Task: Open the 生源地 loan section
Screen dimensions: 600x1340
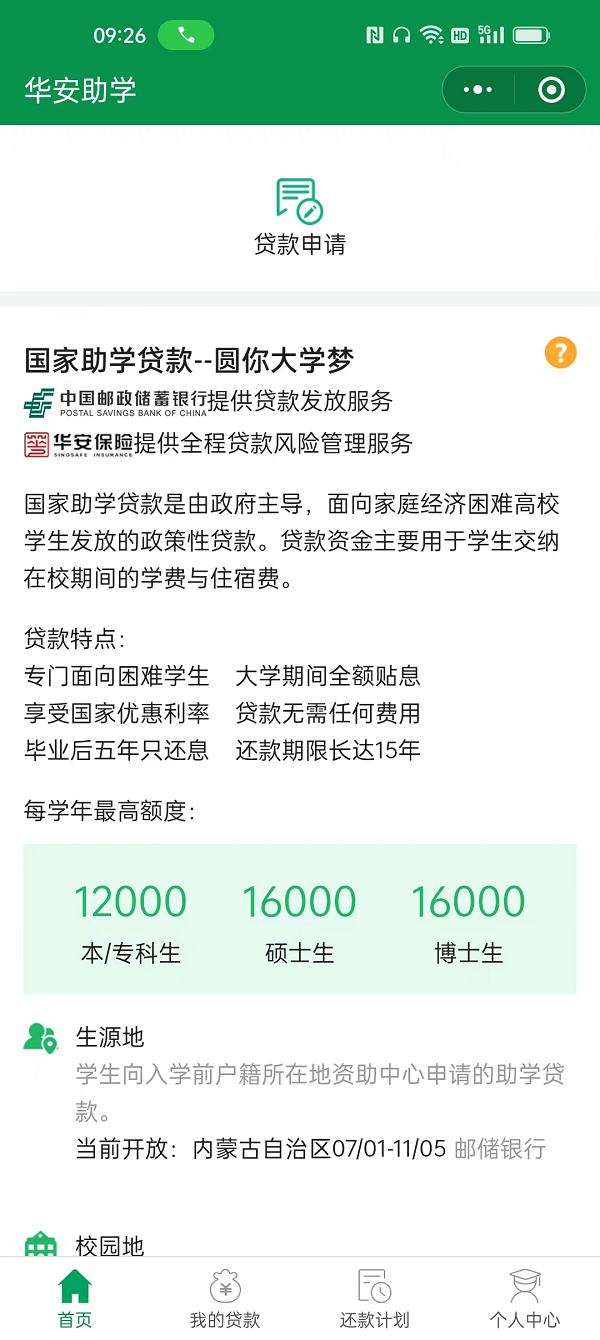Action: (x=300, y=1091)
